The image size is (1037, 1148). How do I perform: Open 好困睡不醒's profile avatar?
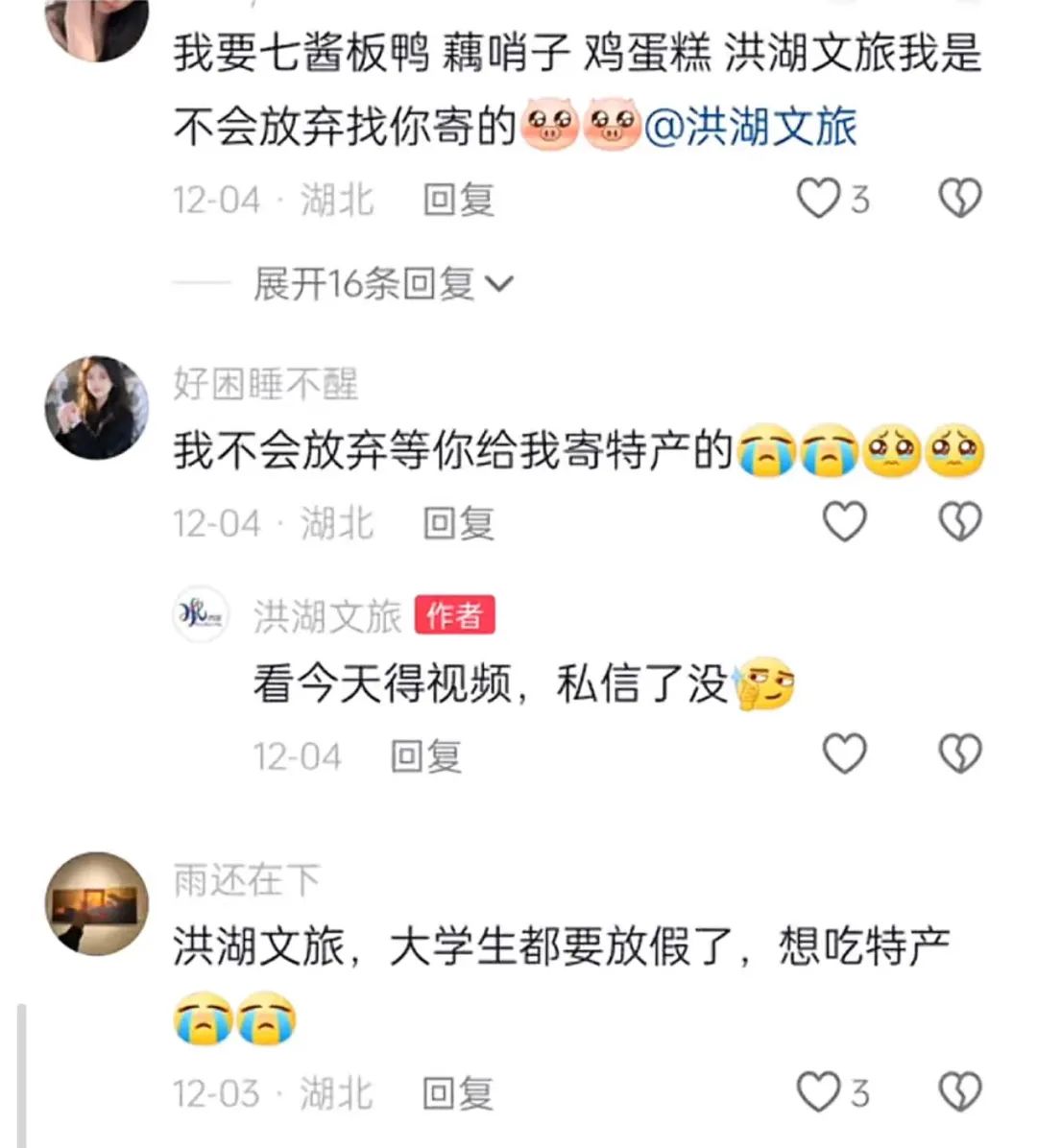pyautogui.click(x=97, y=407)
